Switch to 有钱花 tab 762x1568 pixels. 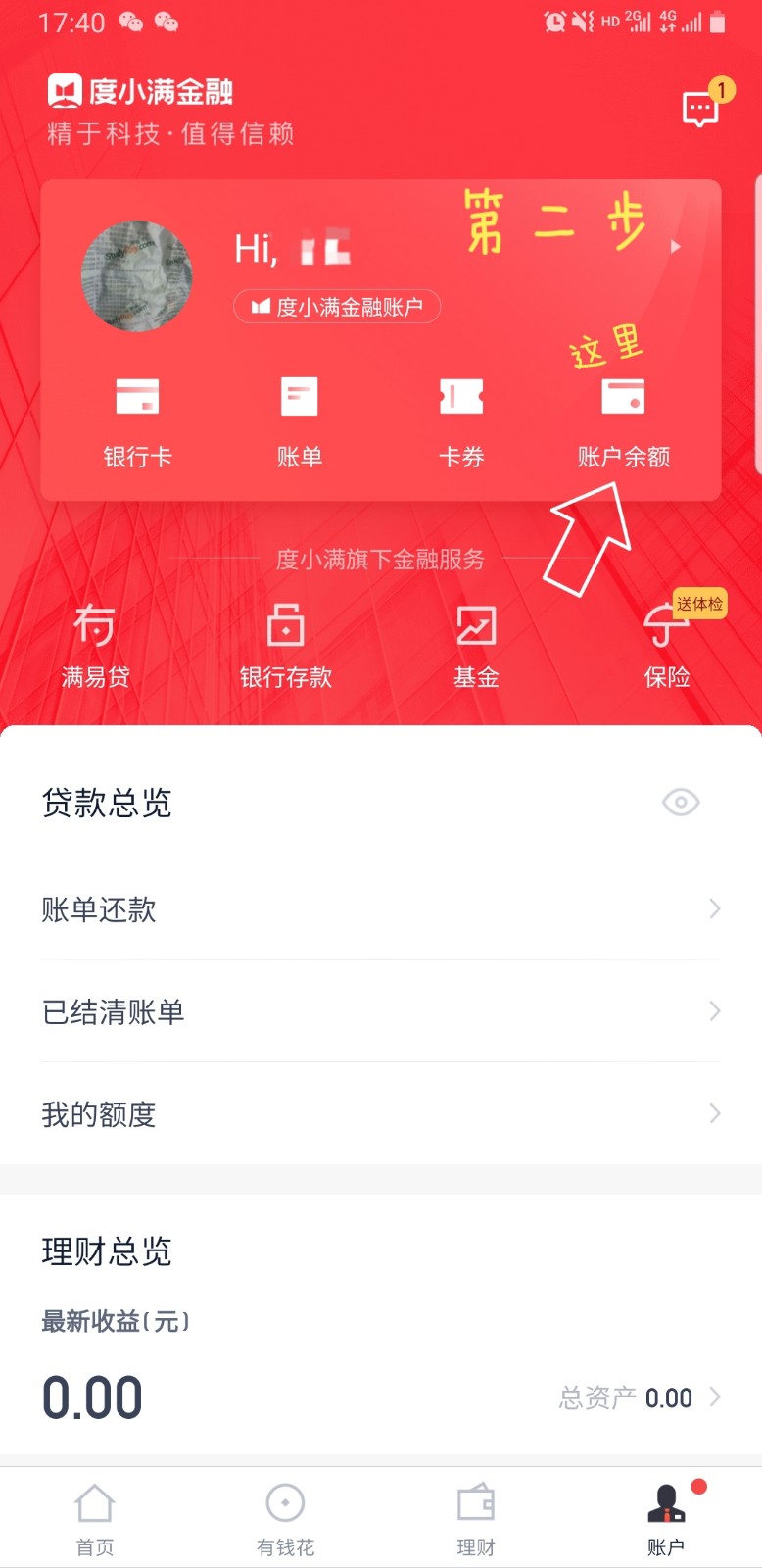285,1519
